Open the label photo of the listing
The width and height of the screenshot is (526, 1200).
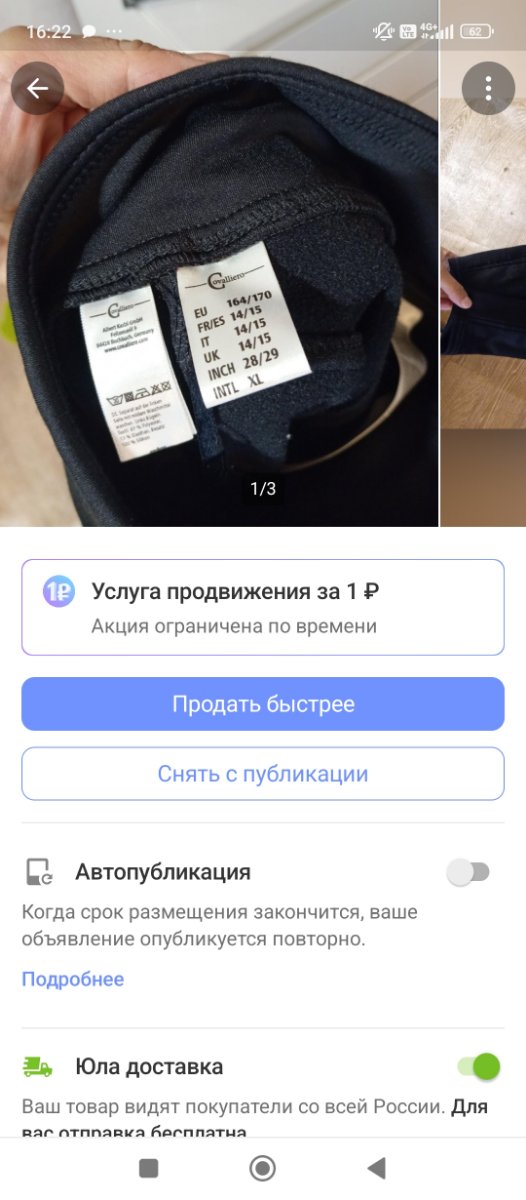point(219,288)
